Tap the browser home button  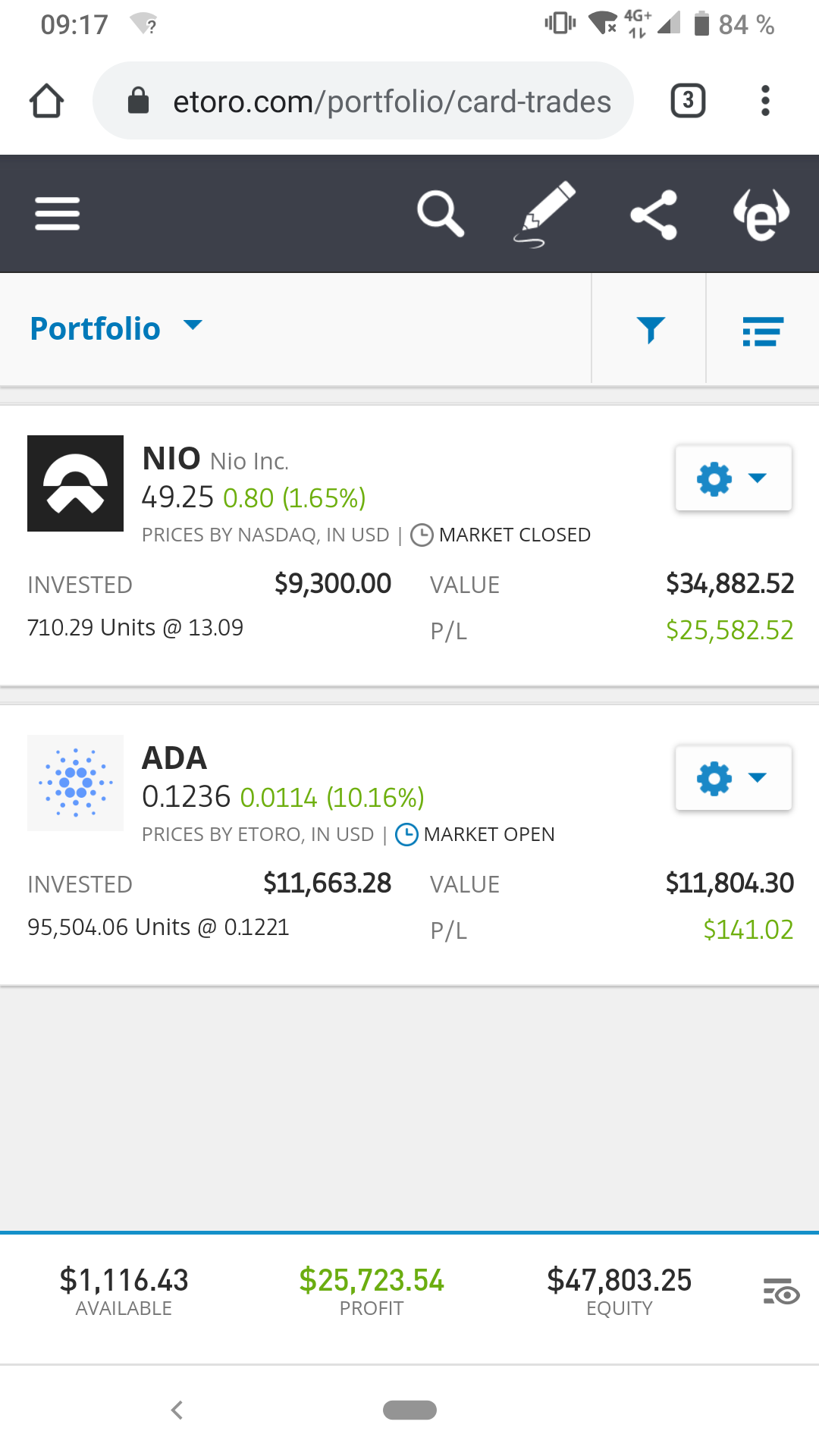point(46,101)
